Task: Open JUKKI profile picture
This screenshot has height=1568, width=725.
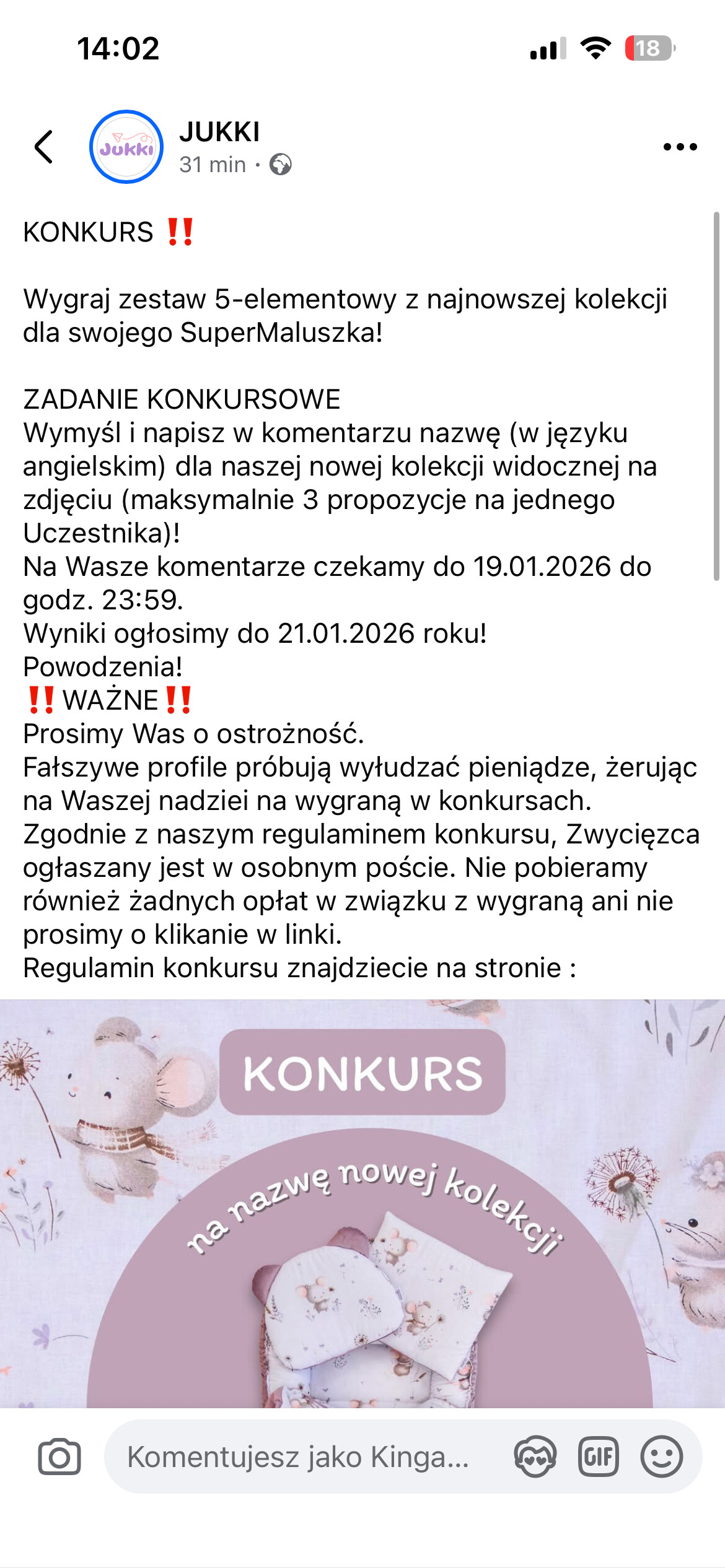Action: pos(126,147)
